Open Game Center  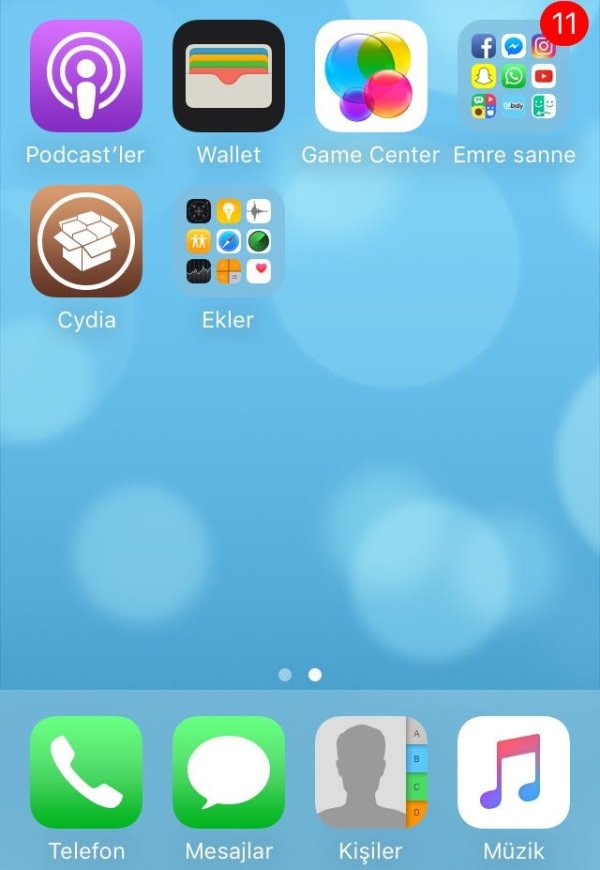[371, 76]
